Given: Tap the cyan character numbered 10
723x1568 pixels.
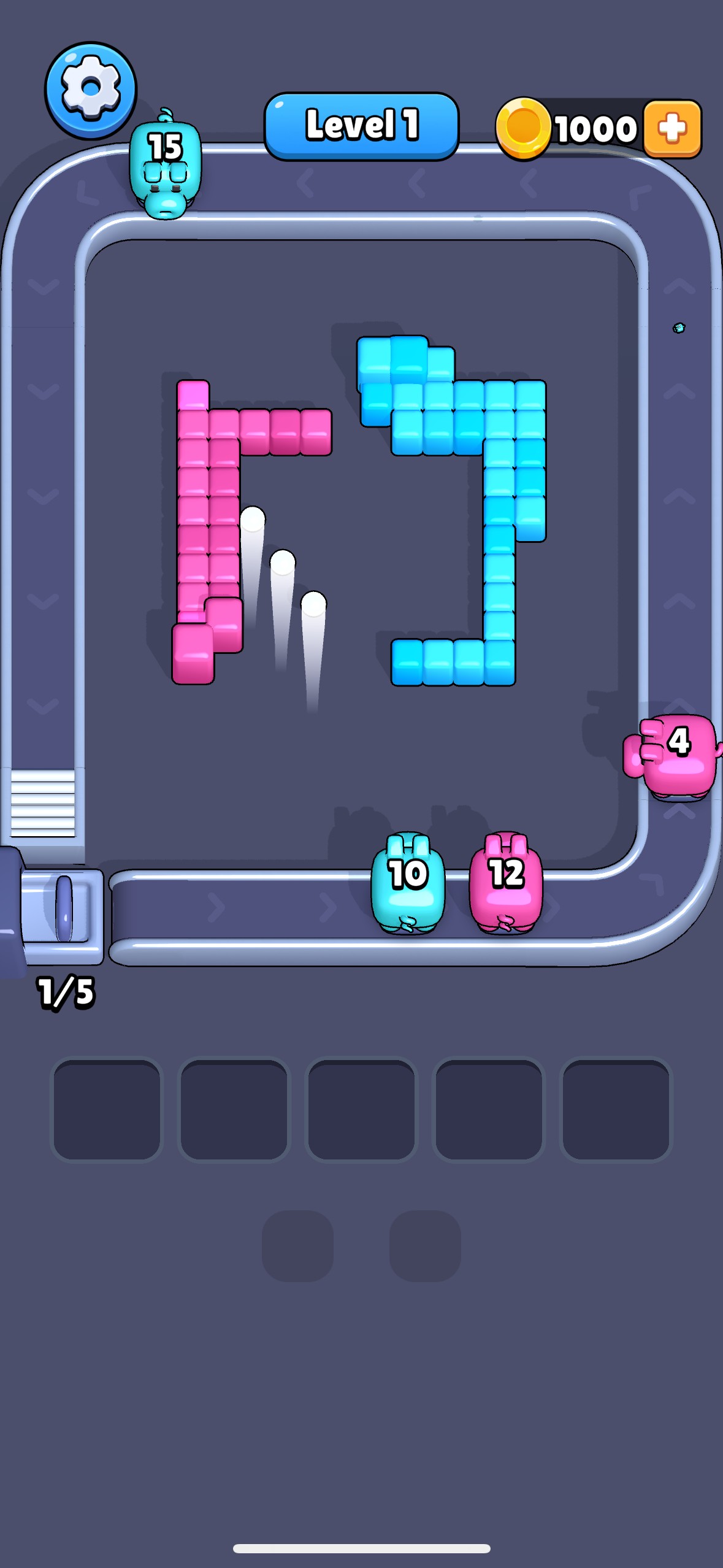Looking at the screenshot, I should (x=408, y=883).
